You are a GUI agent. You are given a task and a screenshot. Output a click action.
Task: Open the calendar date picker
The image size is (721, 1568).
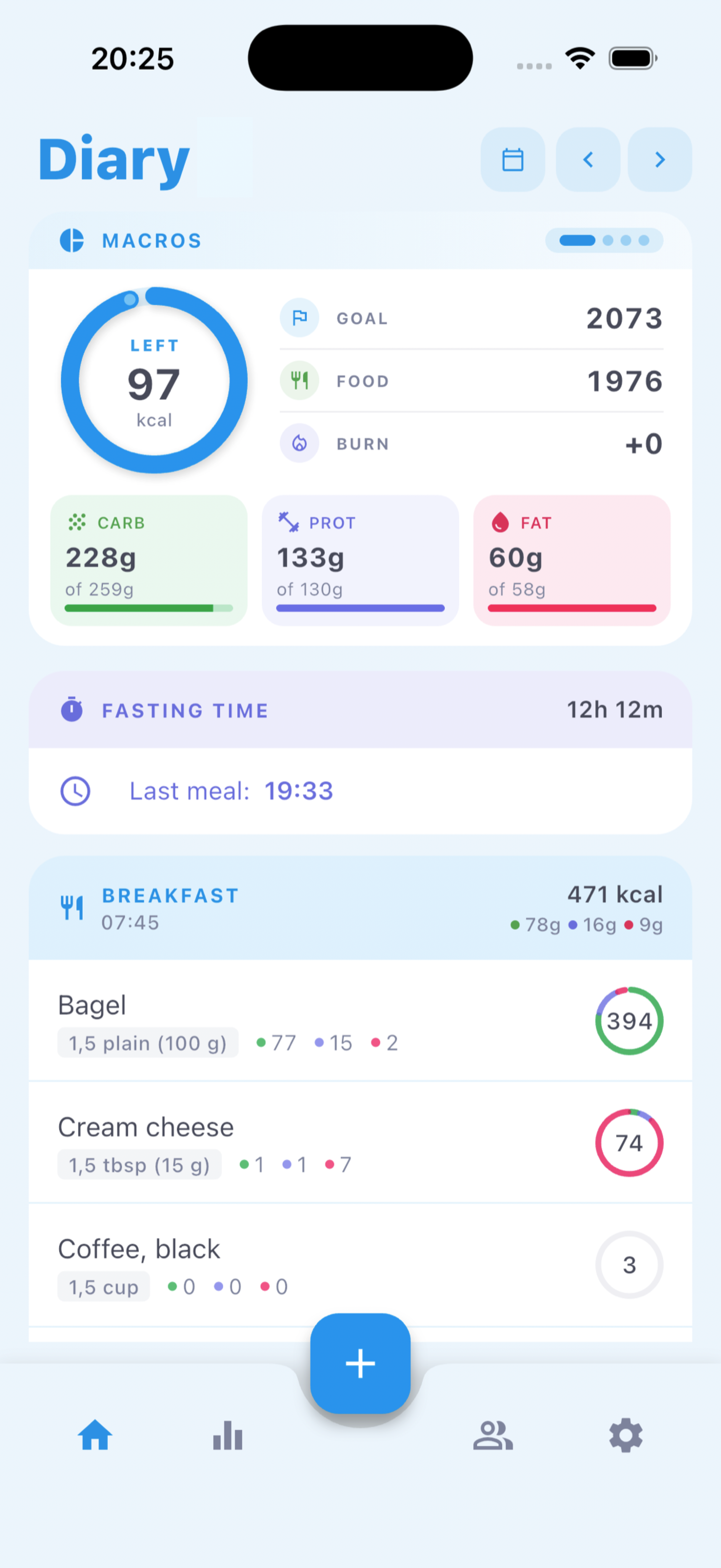click(512, 159)
